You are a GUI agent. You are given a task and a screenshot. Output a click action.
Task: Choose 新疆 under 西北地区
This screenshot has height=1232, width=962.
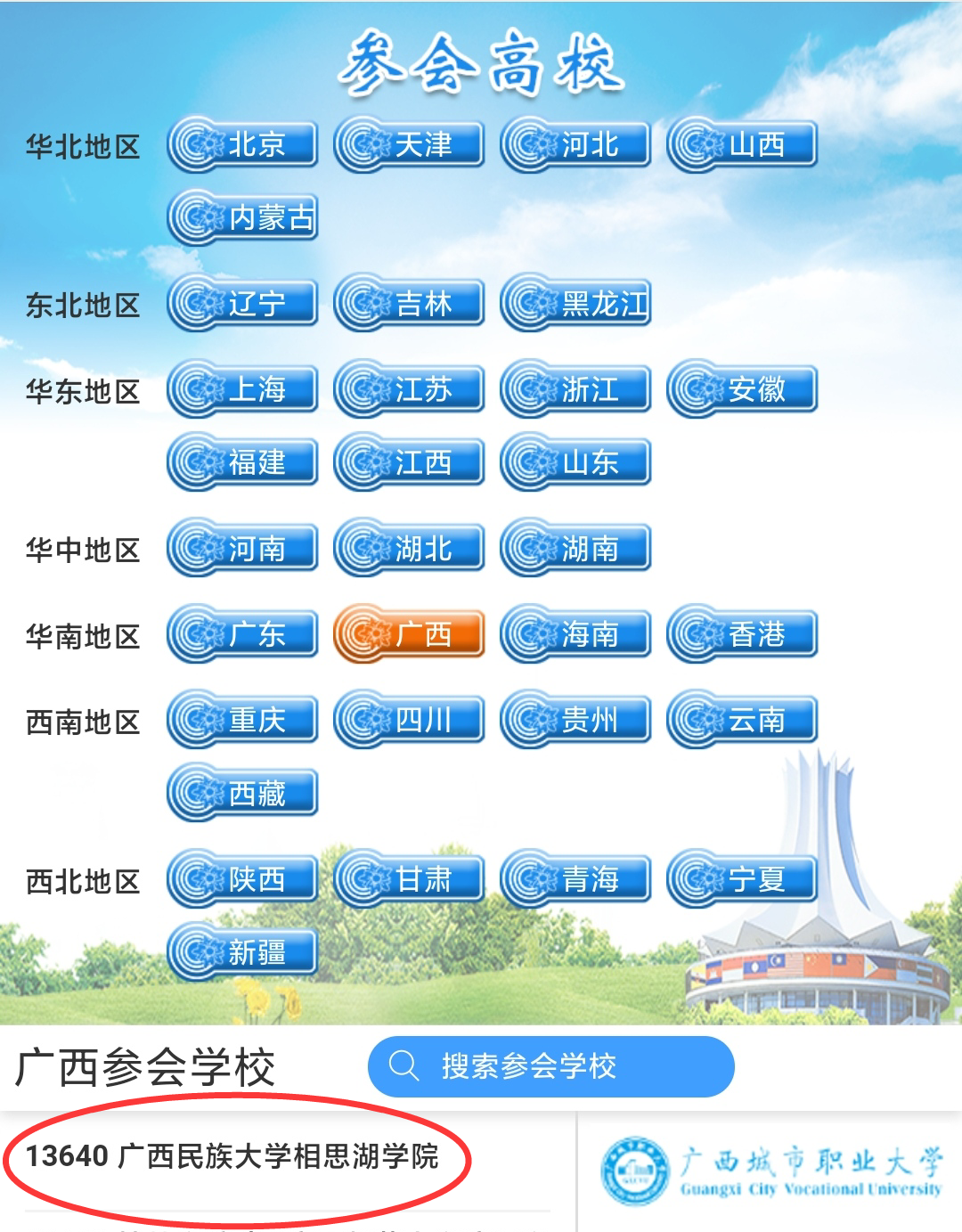click(x=242, y=952)
